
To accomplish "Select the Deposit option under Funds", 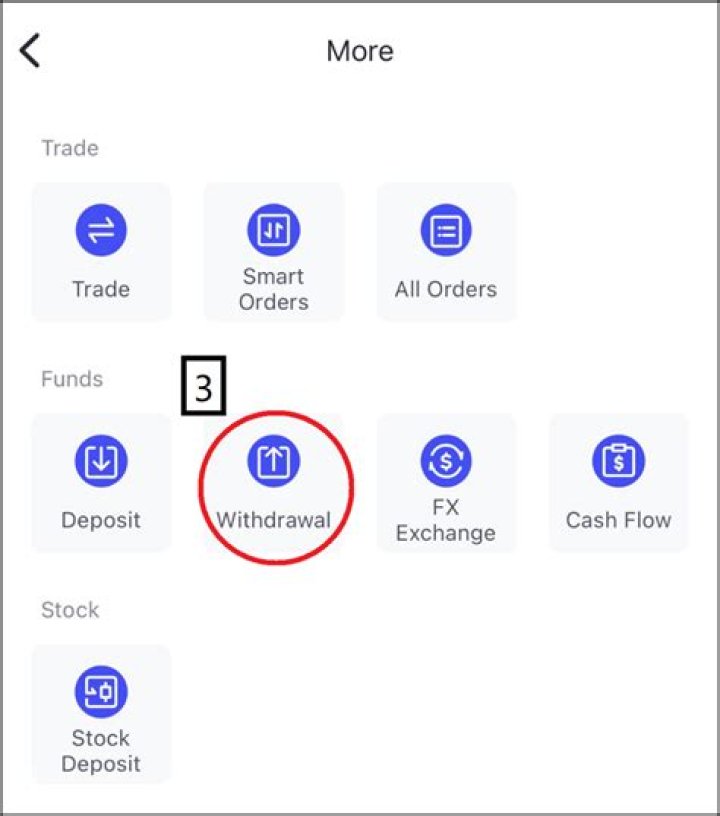I will pyautogui.click(x=101, y=483).
